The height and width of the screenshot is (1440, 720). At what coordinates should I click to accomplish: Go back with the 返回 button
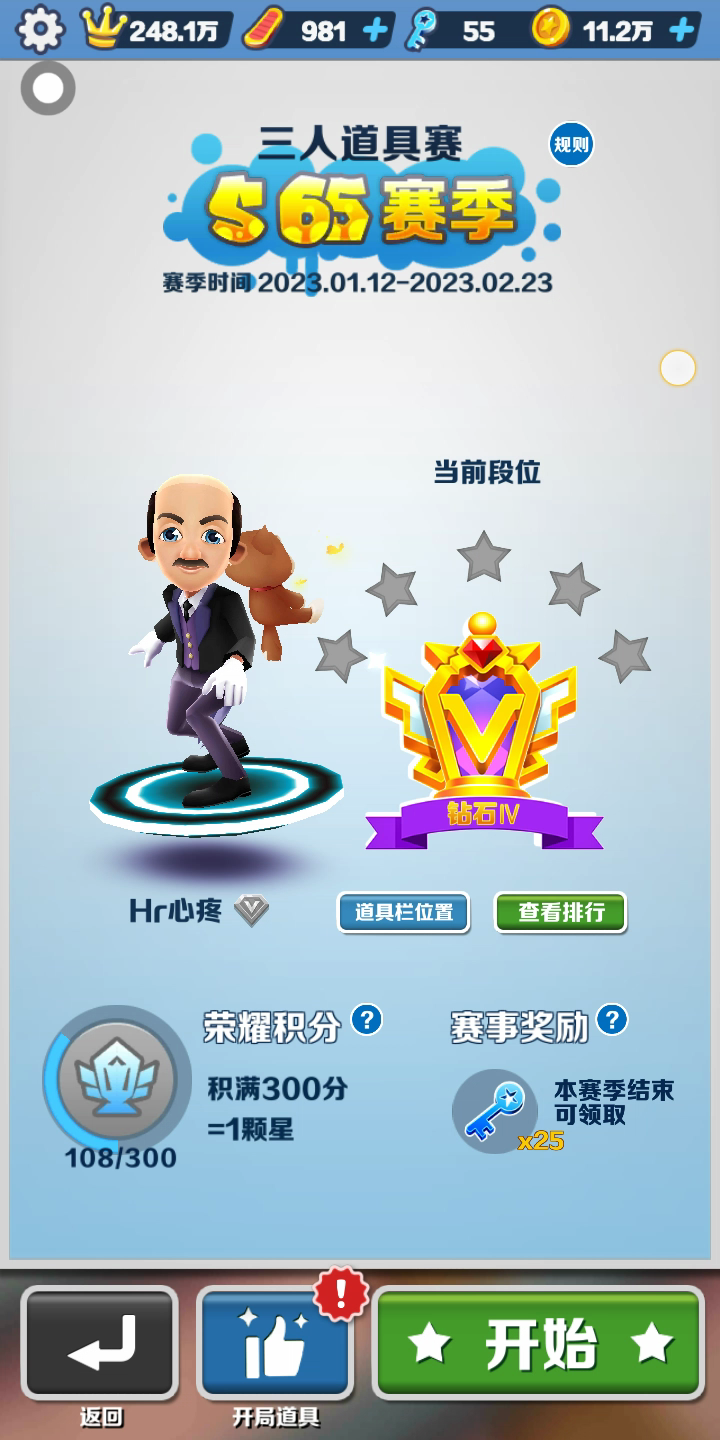(x=100, y=1345)
